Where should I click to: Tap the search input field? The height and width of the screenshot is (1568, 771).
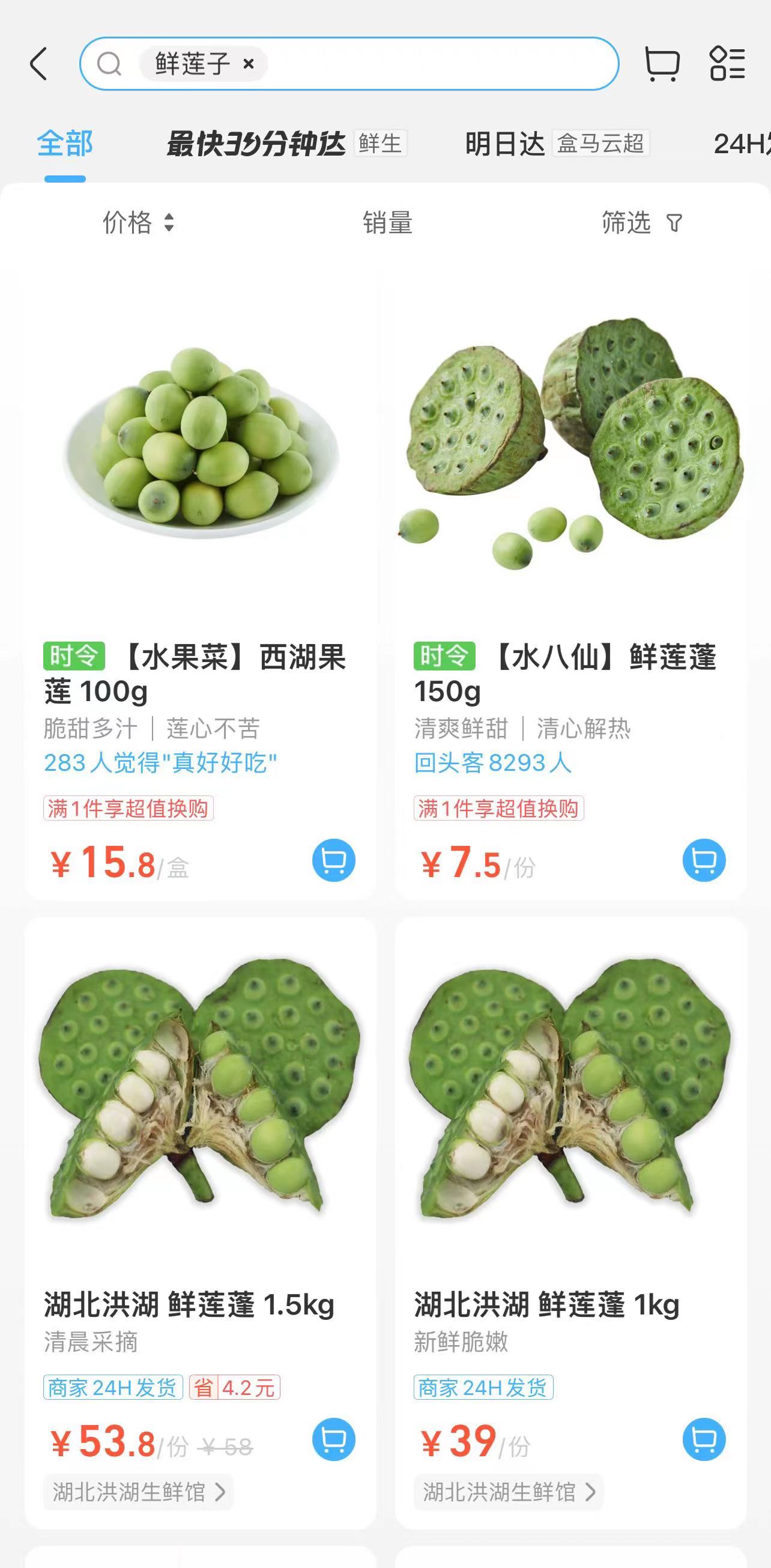(438, 64)
